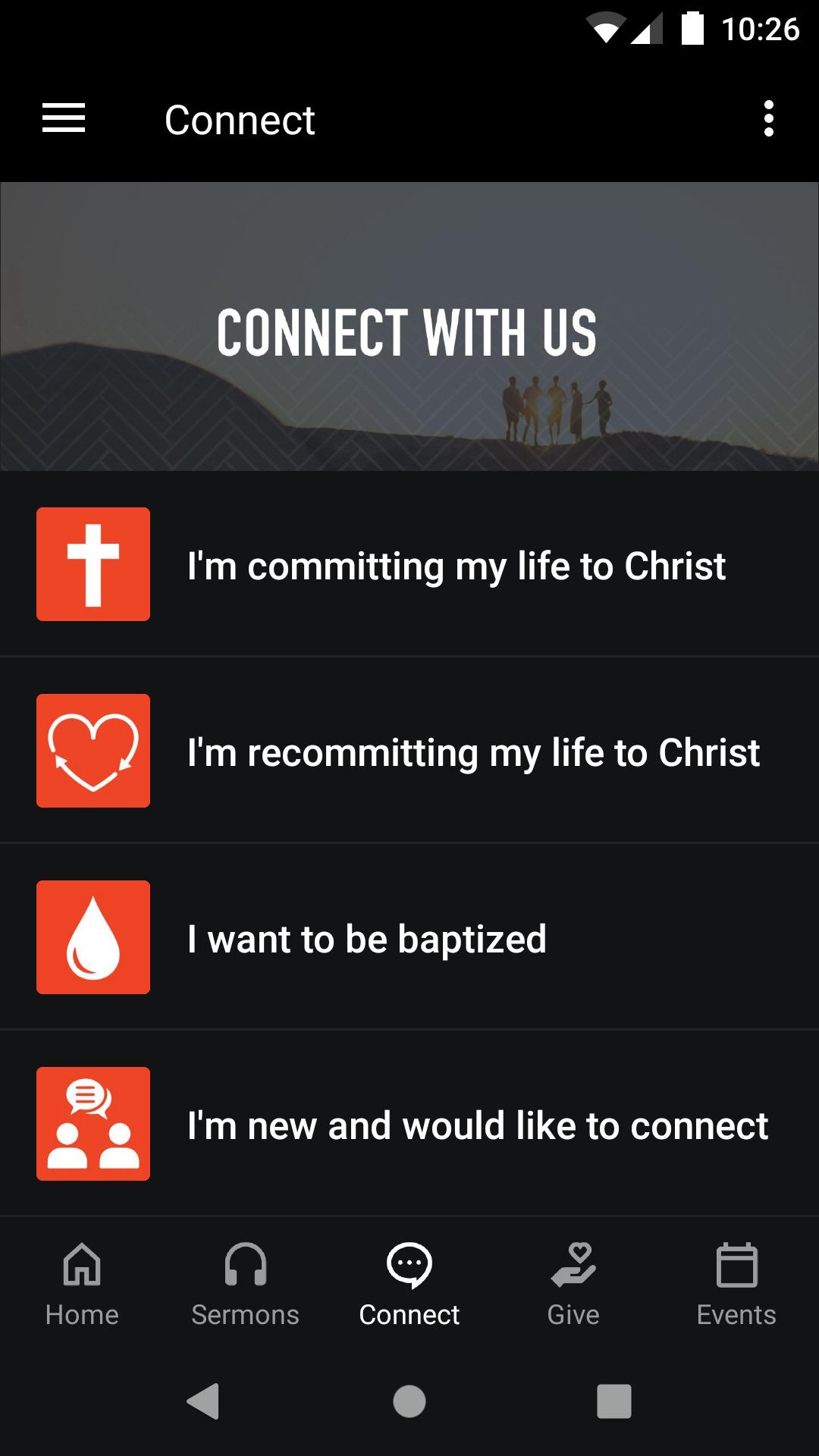Select the water drop baptism icon
The height and width of the screenshot is (1456, 819).
93,937
